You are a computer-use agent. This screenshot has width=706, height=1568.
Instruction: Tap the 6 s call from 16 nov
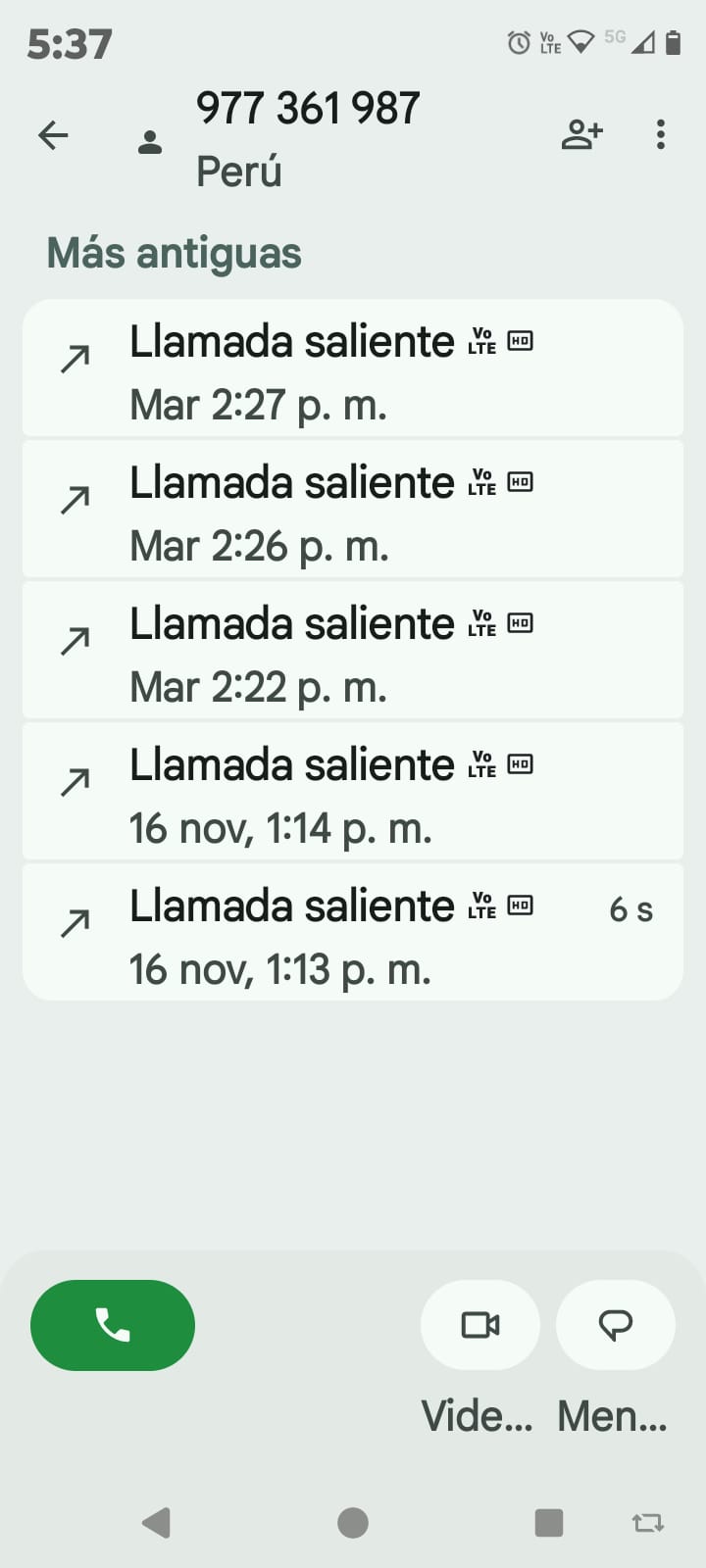point(353,933)
